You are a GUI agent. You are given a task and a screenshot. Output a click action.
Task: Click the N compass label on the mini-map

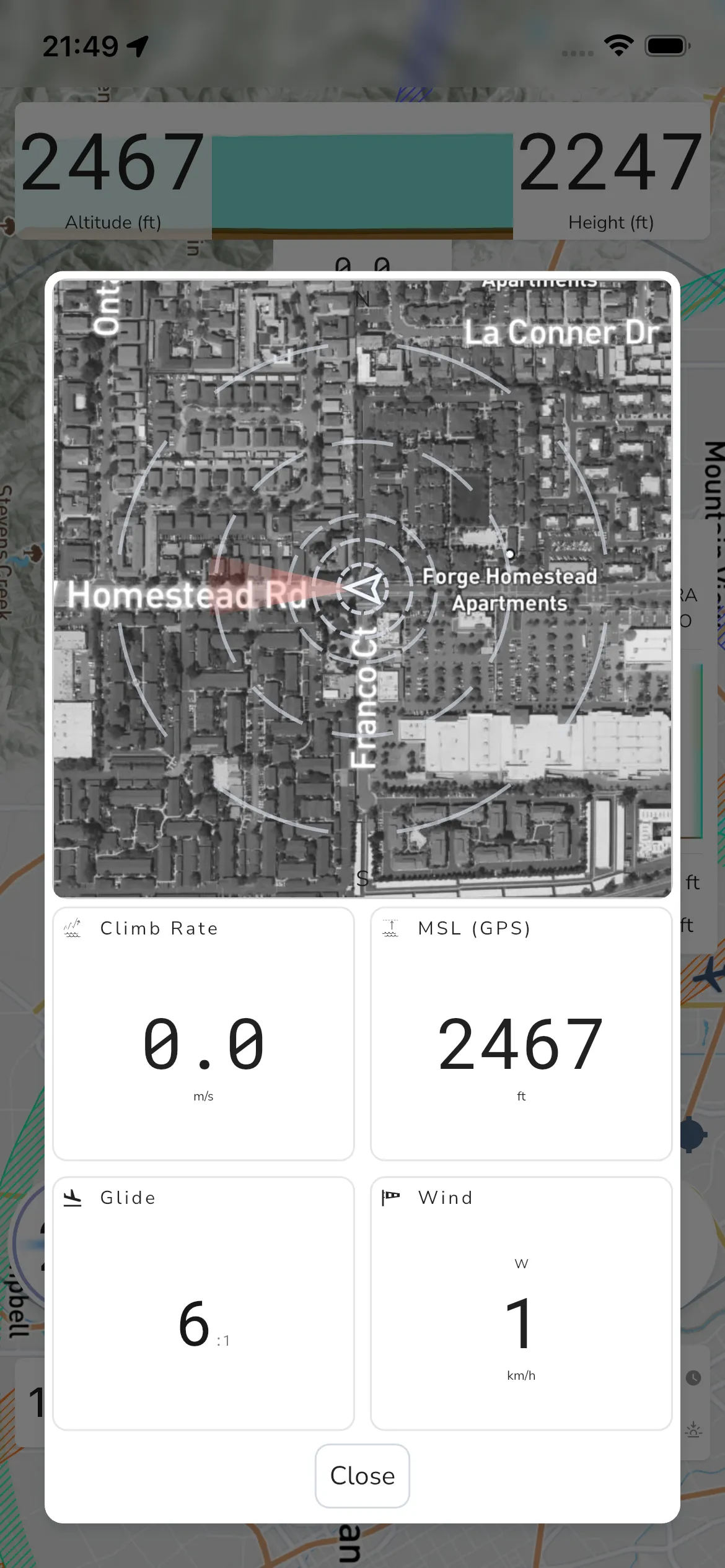tap(363, 298)
